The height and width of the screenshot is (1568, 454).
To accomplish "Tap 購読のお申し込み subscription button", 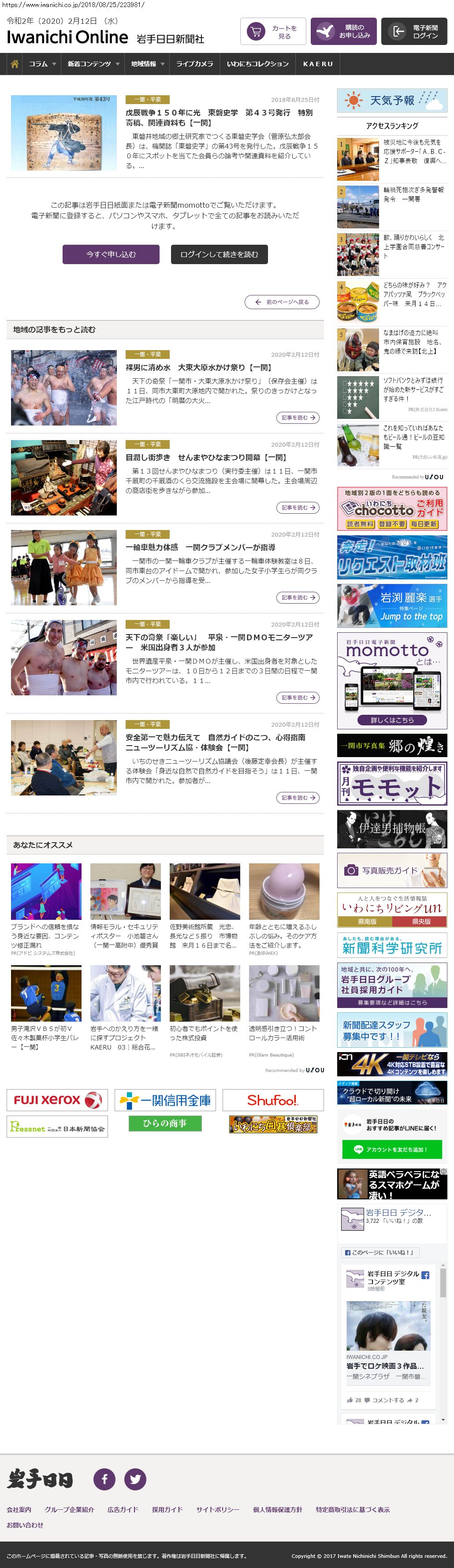I will tap(343, 32).
